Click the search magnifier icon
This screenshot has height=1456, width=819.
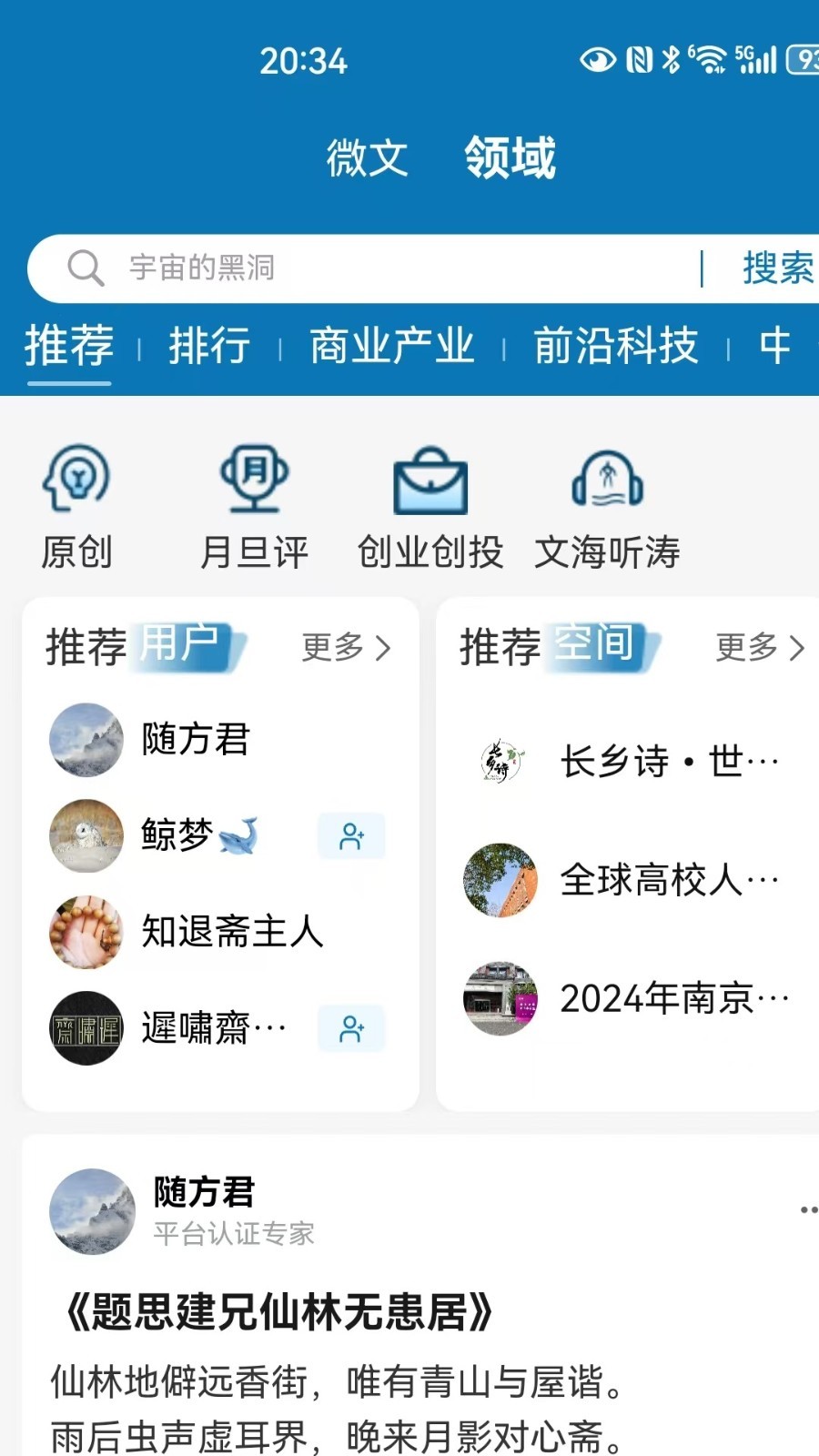pyautogui.click(x=85, y=268)
